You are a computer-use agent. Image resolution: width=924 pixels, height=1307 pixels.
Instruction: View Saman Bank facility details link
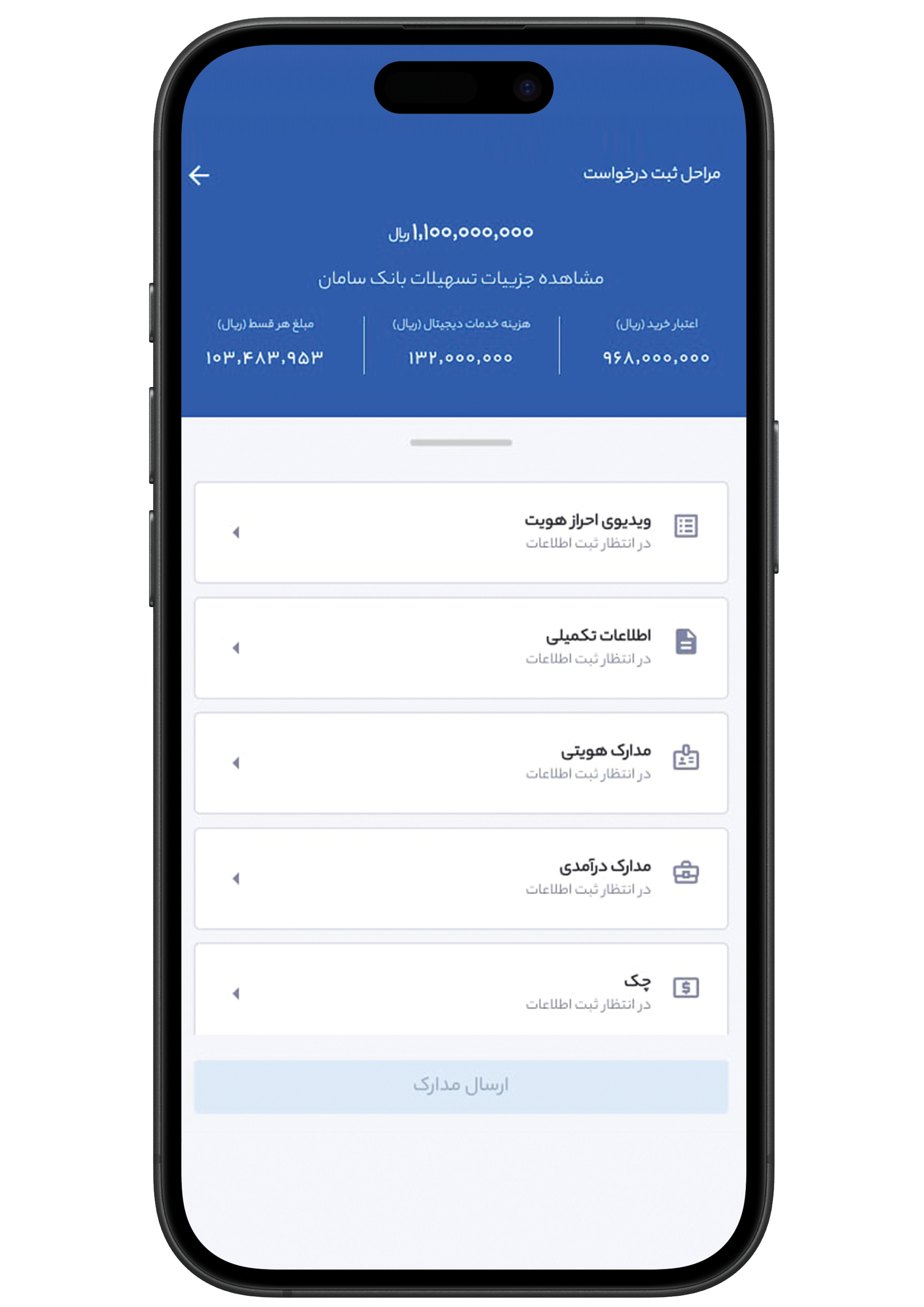[461, 278]
